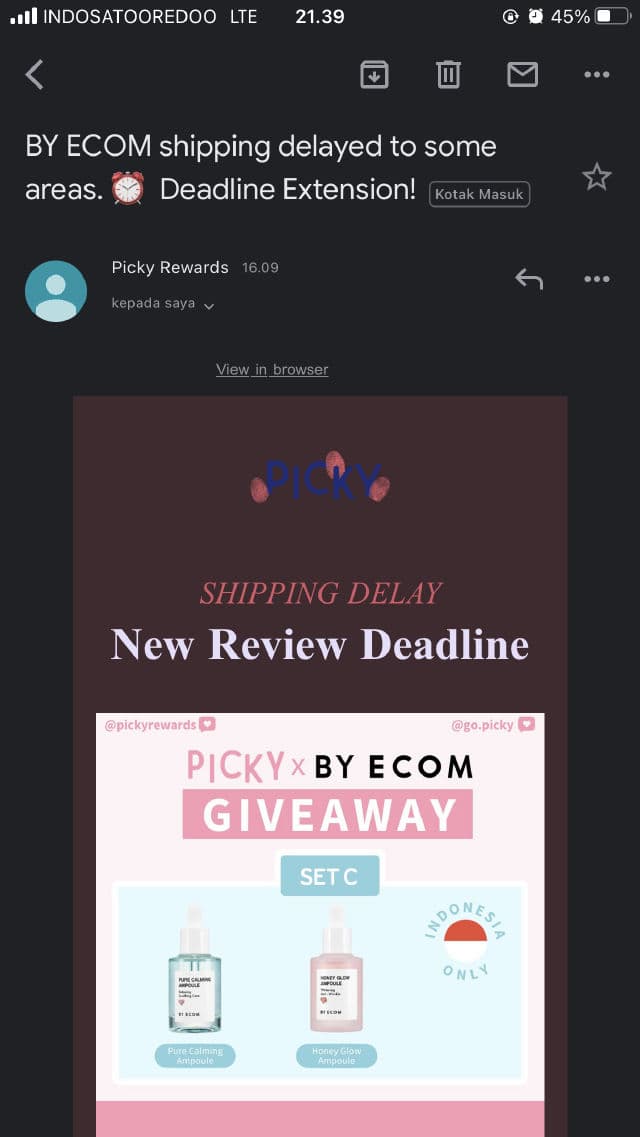Delete this email
640x1137 pixels.
point(448,74)
